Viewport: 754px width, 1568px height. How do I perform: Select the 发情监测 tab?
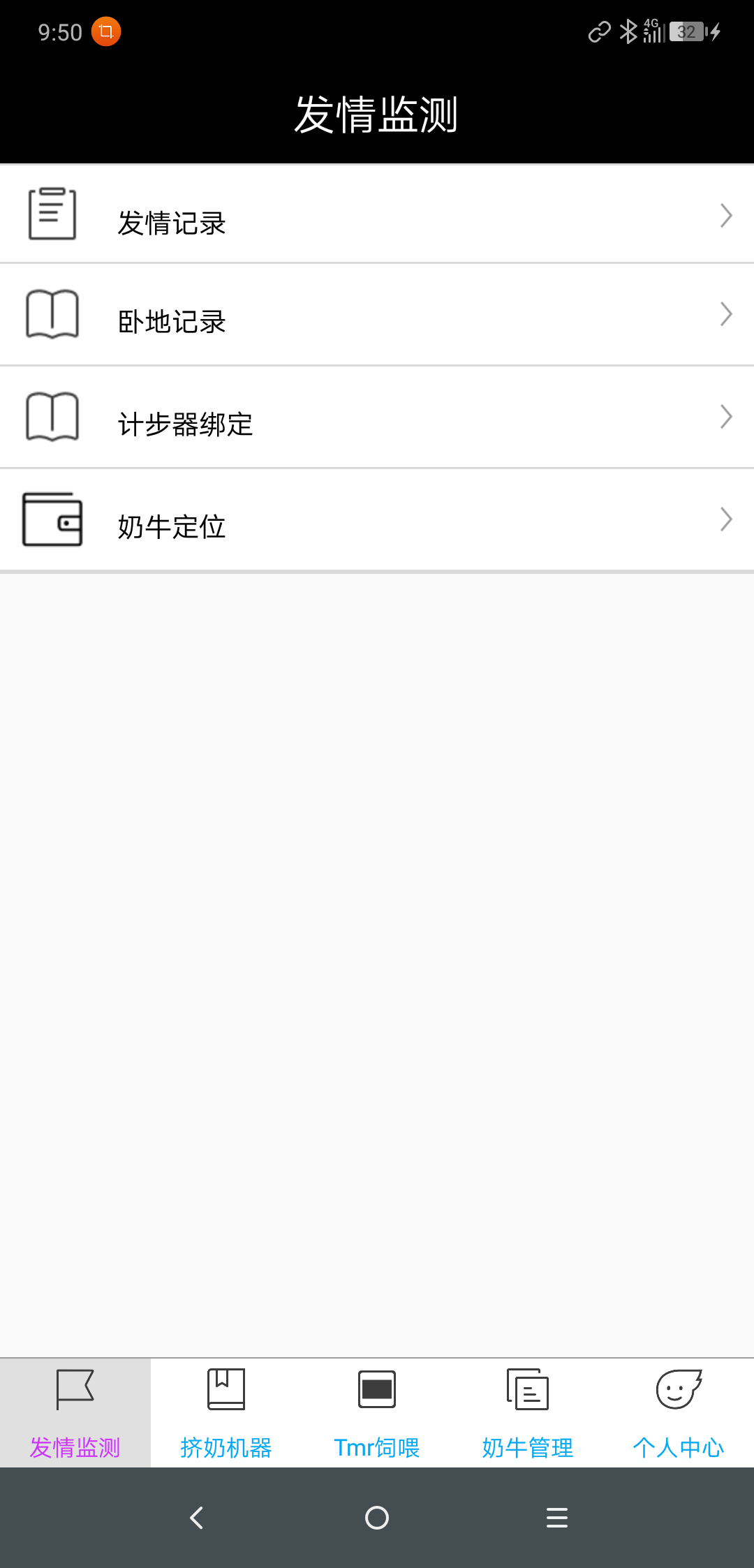click(75, 1413)
